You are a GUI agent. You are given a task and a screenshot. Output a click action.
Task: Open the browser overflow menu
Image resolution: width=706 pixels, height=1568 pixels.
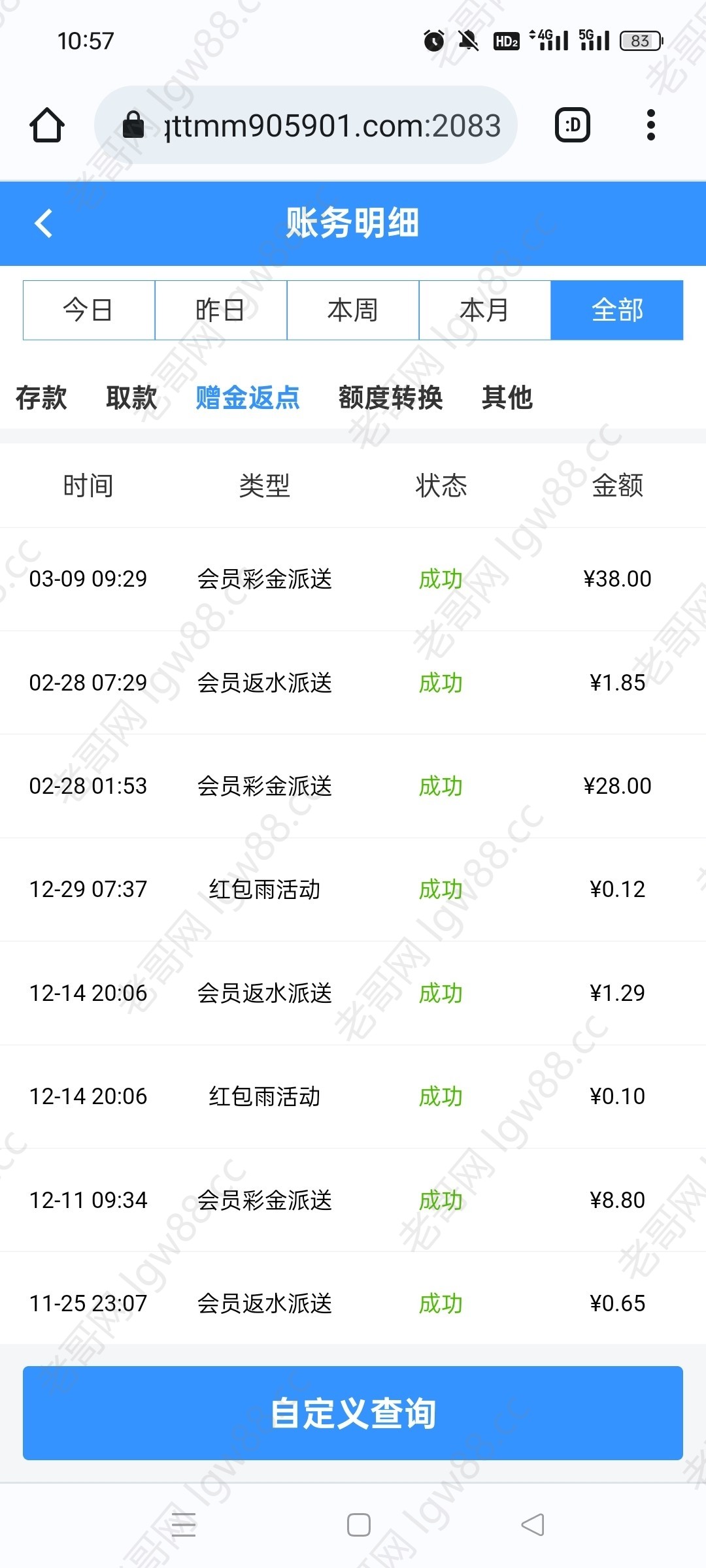650,125
